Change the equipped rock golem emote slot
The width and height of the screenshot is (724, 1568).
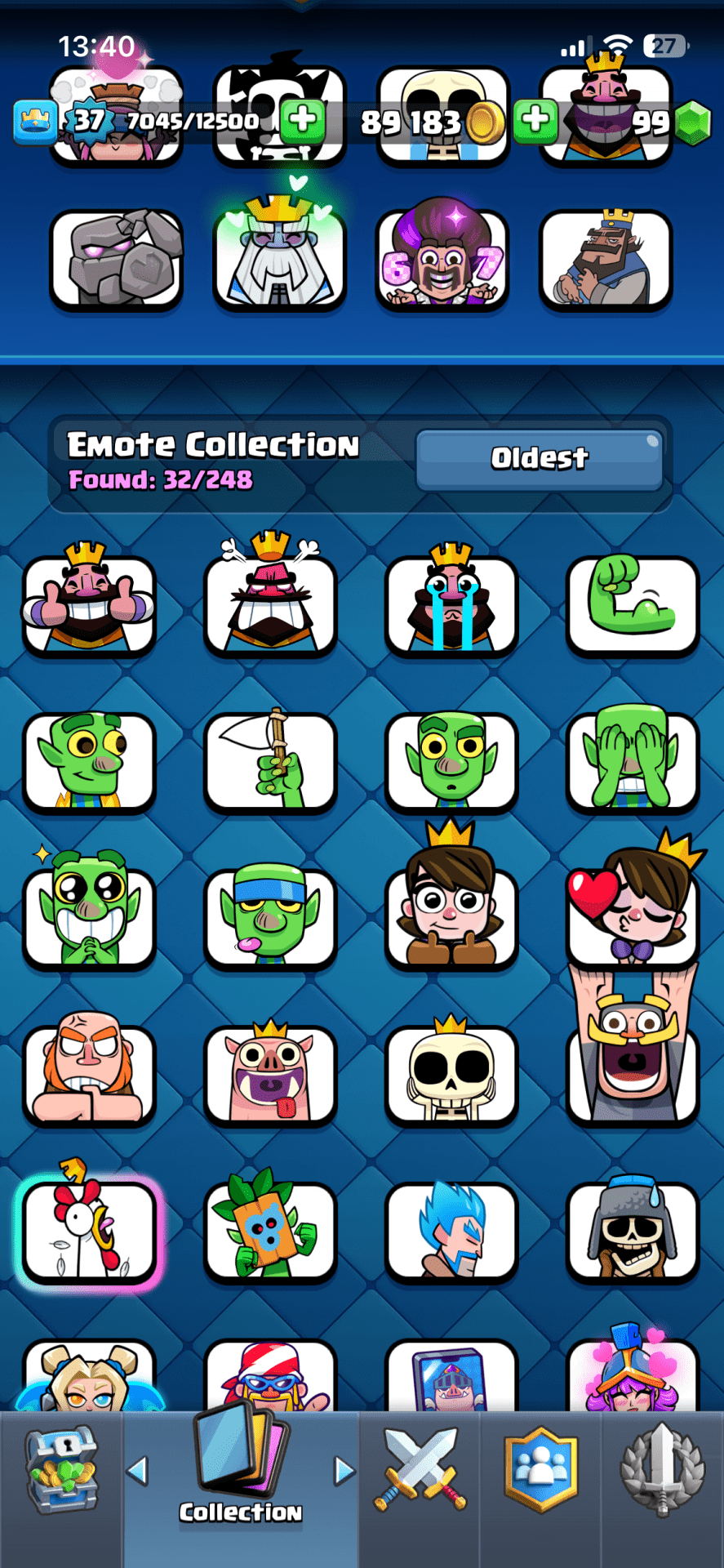116,259
